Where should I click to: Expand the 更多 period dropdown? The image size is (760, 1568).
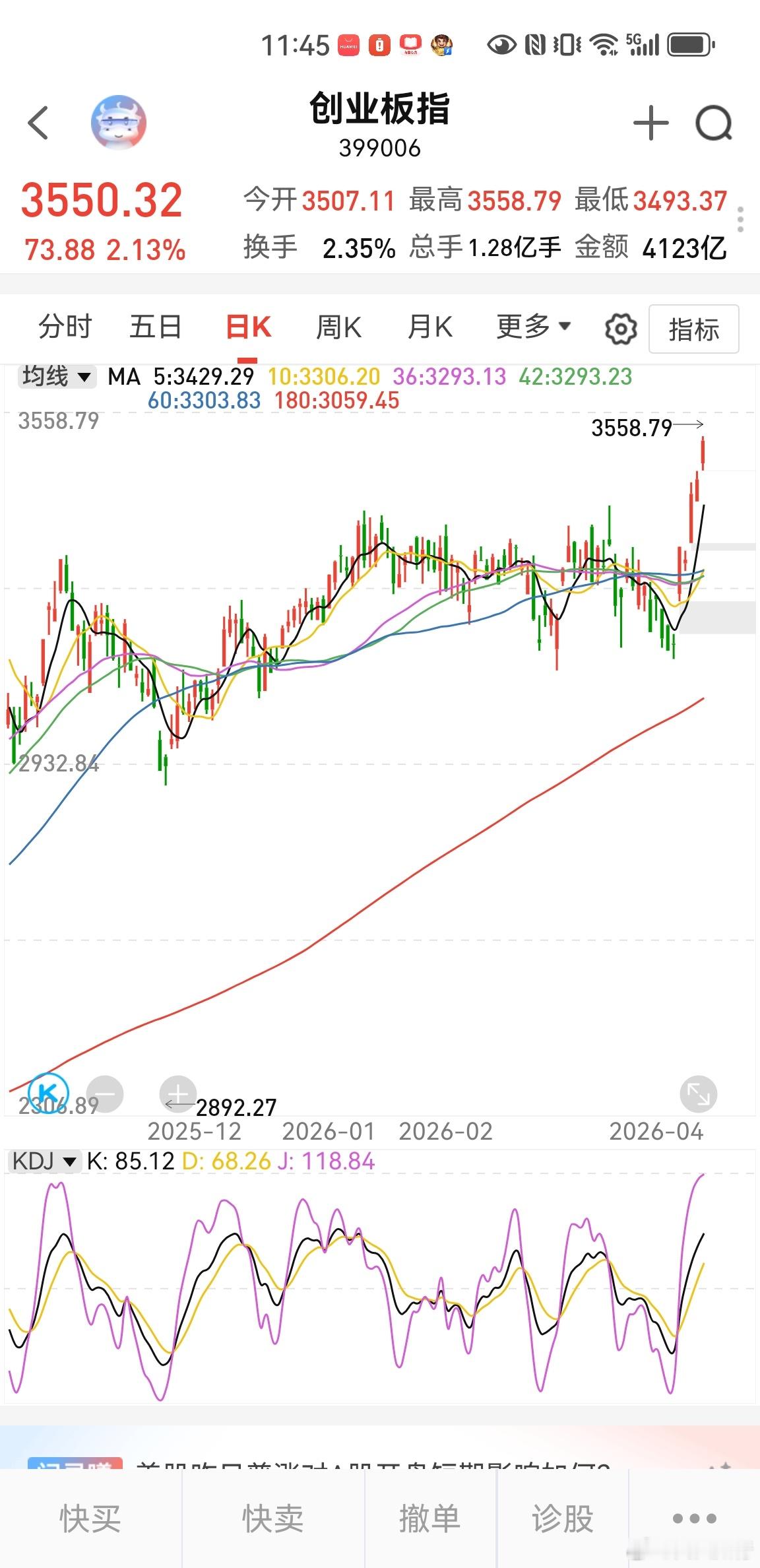tap(531, 326)
